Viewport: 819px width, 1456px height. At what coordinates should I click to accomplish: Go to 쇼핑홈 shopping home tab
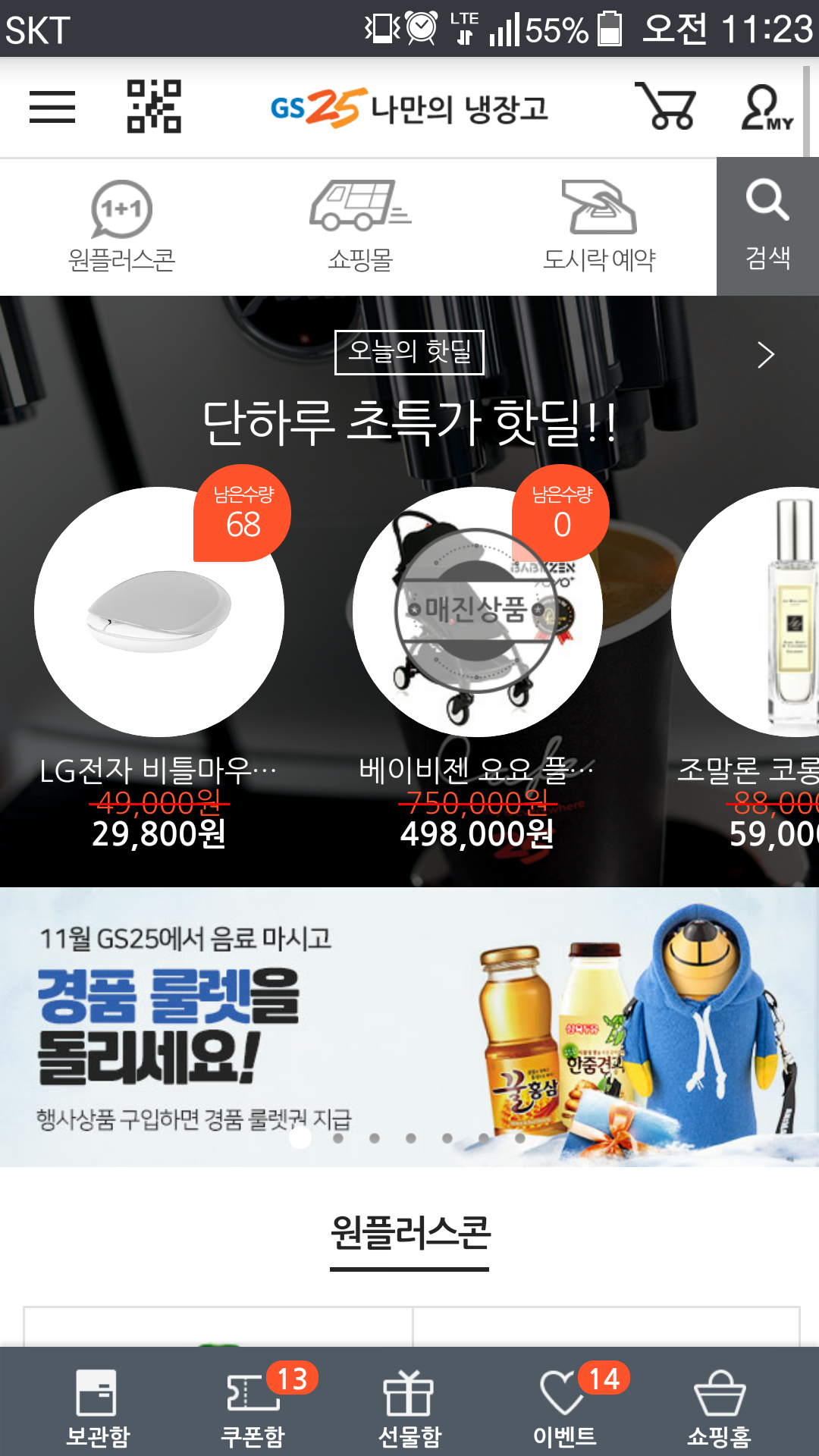click(x=719, y=1404)
